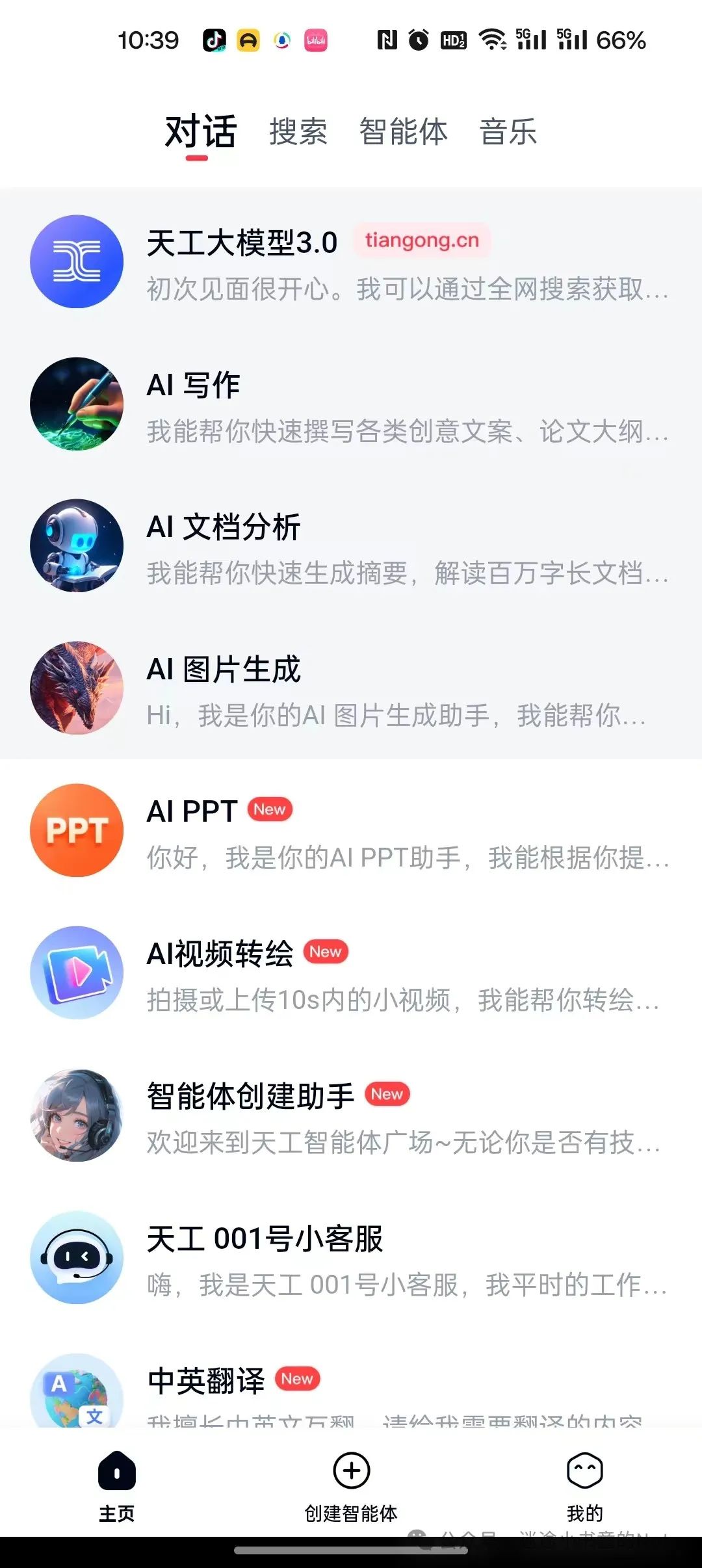Open the AI 文档分析 chat

click(x=351, y=546)
